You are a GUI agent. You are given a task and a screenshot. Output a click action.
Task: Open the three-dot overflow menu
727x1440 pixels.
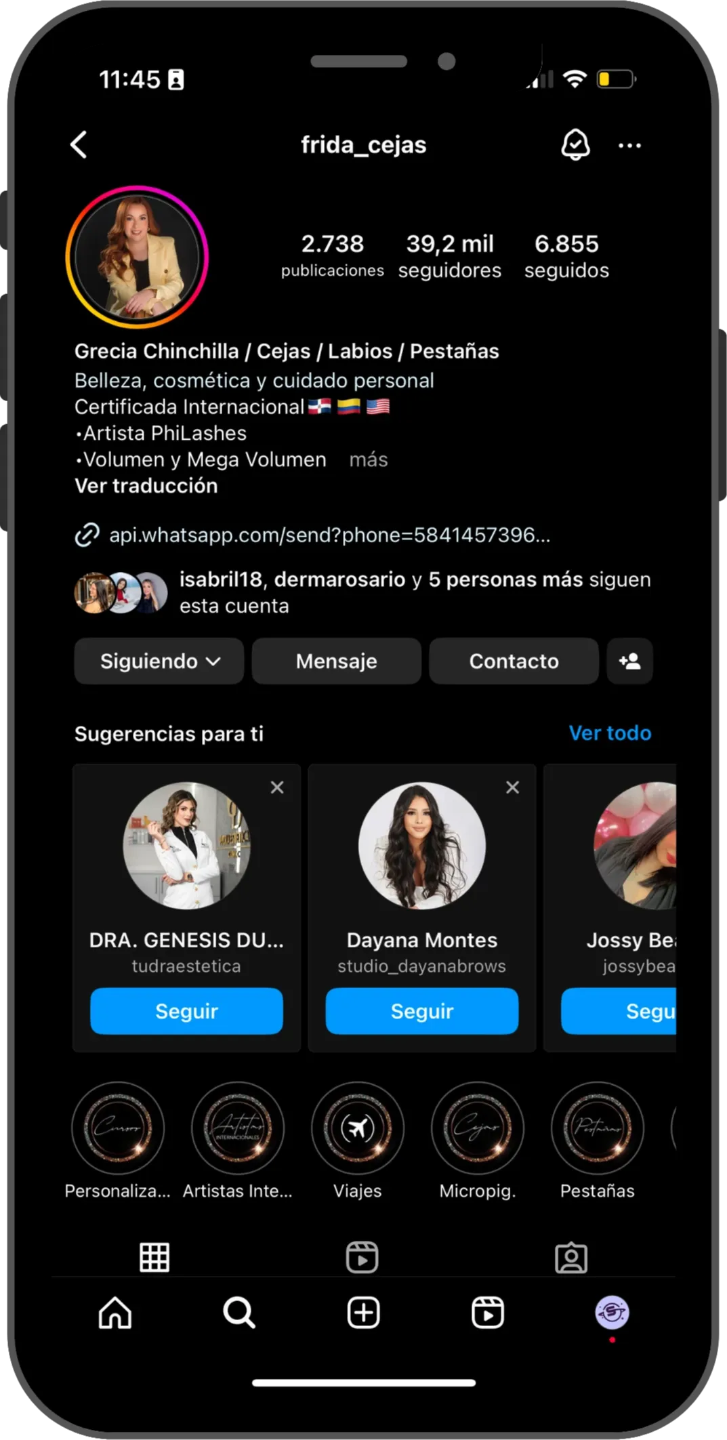coord(629,146)
